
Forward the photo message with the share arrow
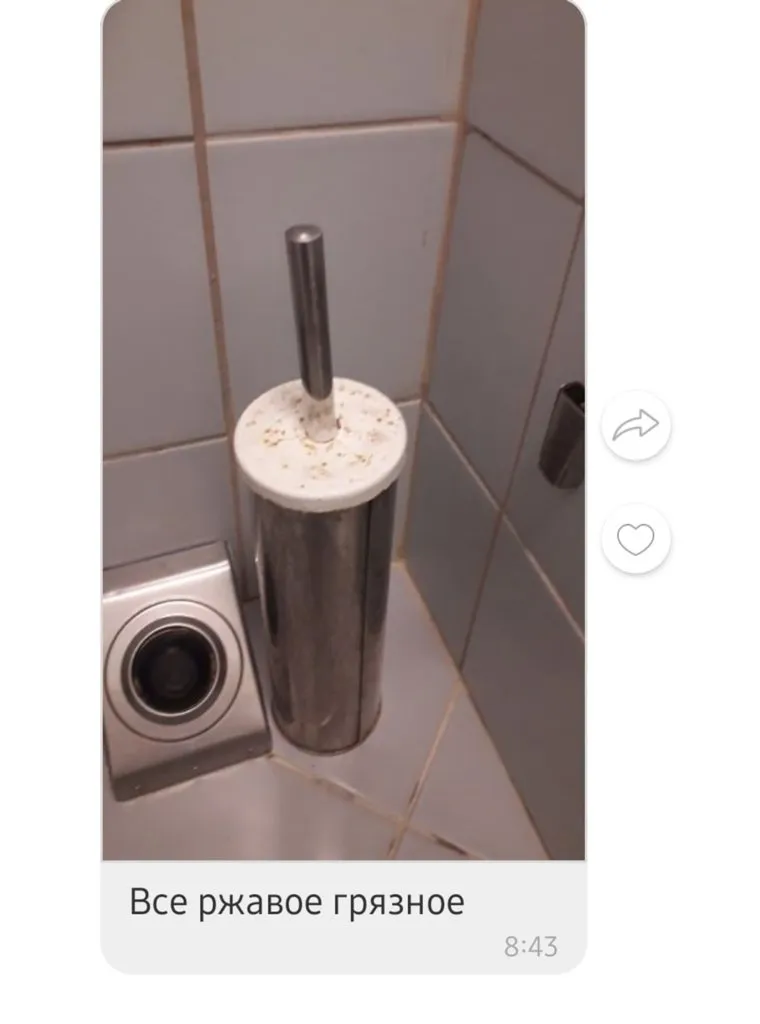coord(636,426)
